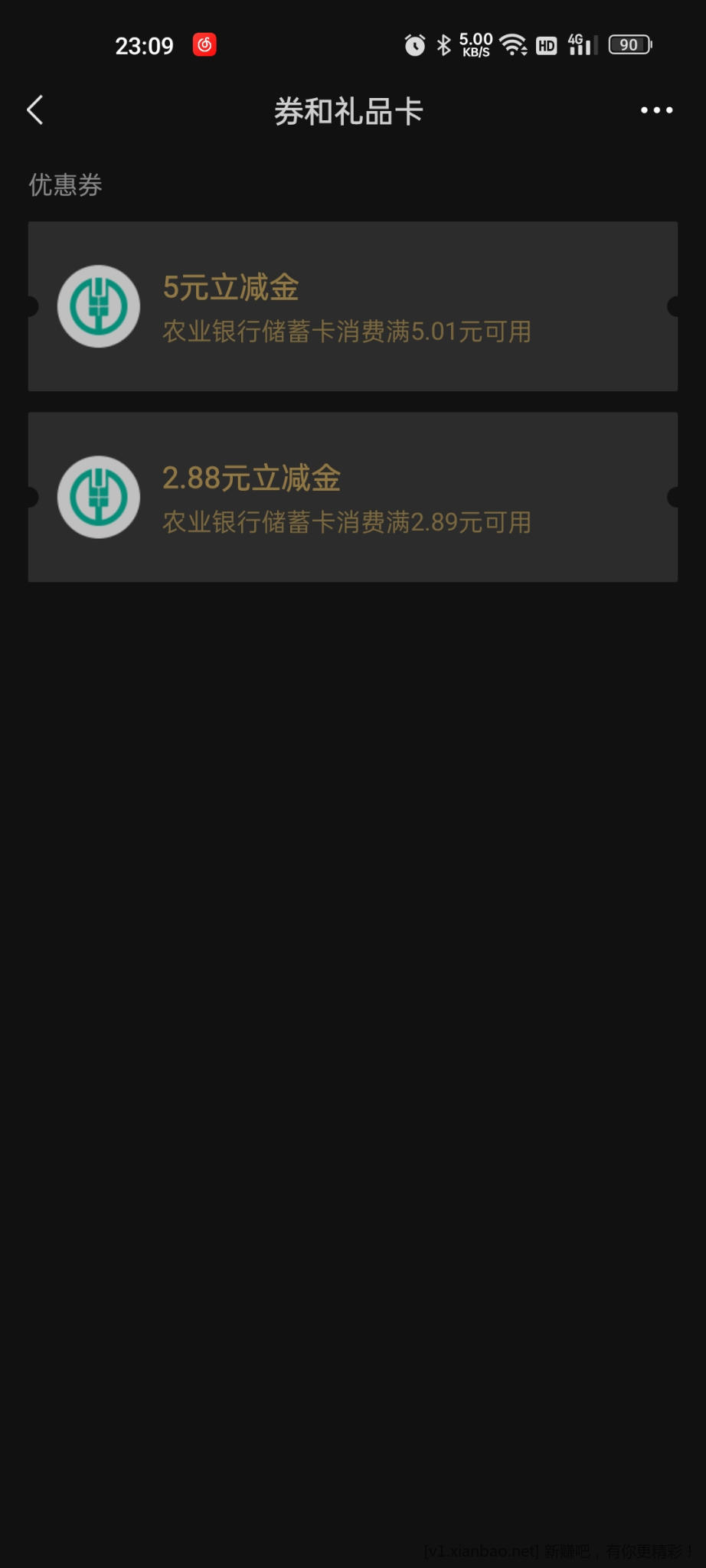This screenshot has width=706, height=1568.
Task: Open the 2.88元立减金 coupon
Action: 352,497
